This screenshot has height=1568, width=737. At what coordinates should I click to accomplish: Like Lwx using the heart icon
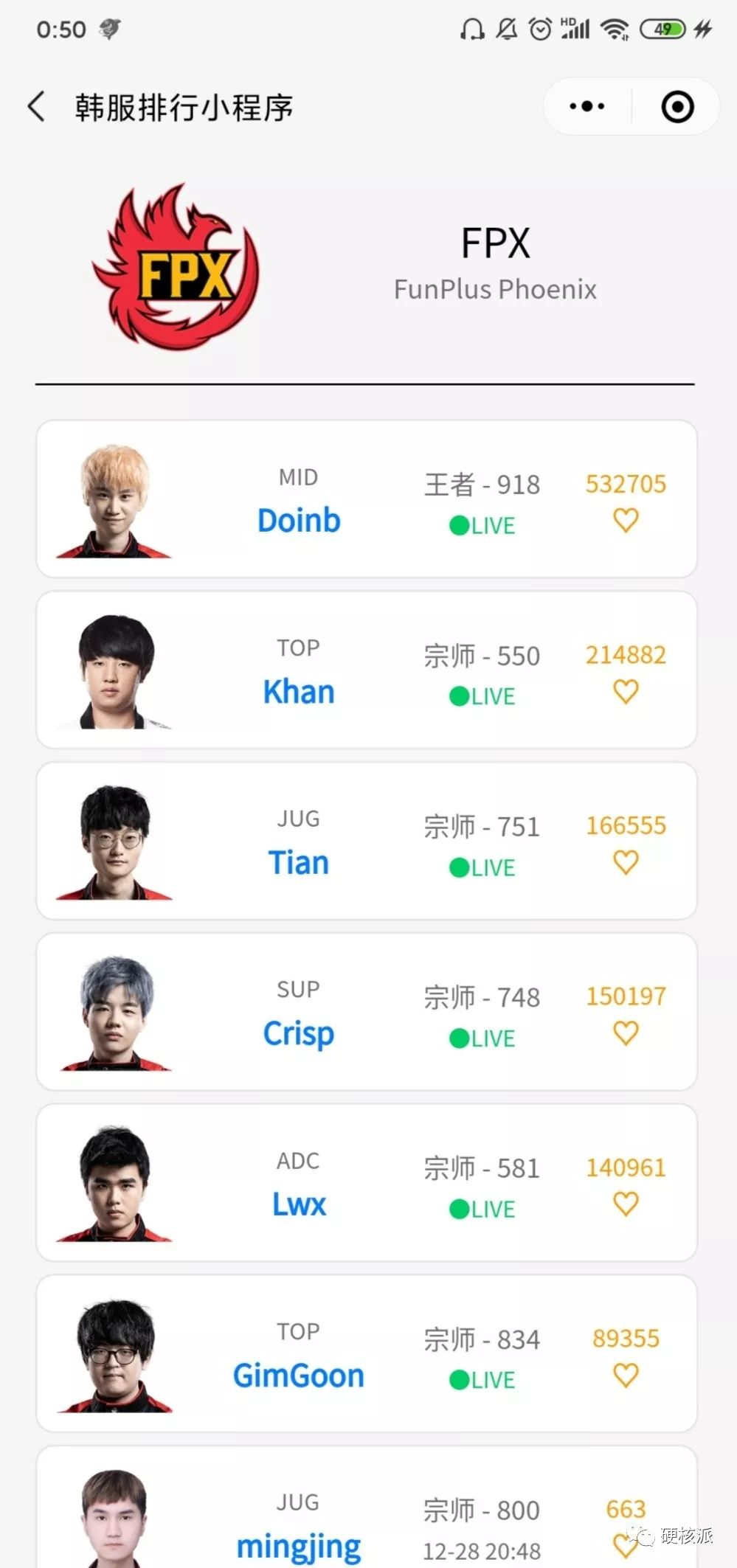(x=626, y=1204)
